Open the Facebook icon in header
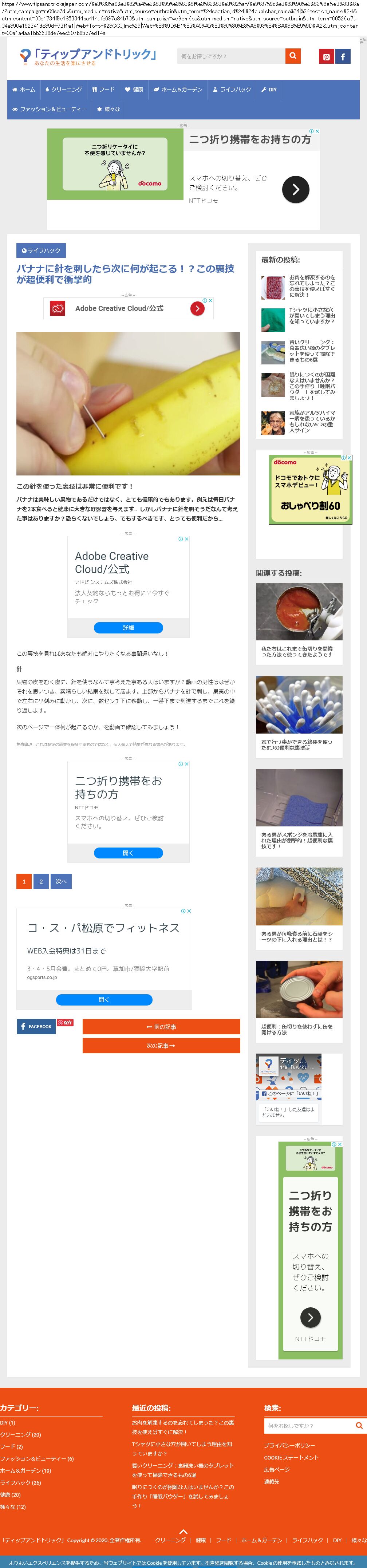 click(x=343, y=56)
